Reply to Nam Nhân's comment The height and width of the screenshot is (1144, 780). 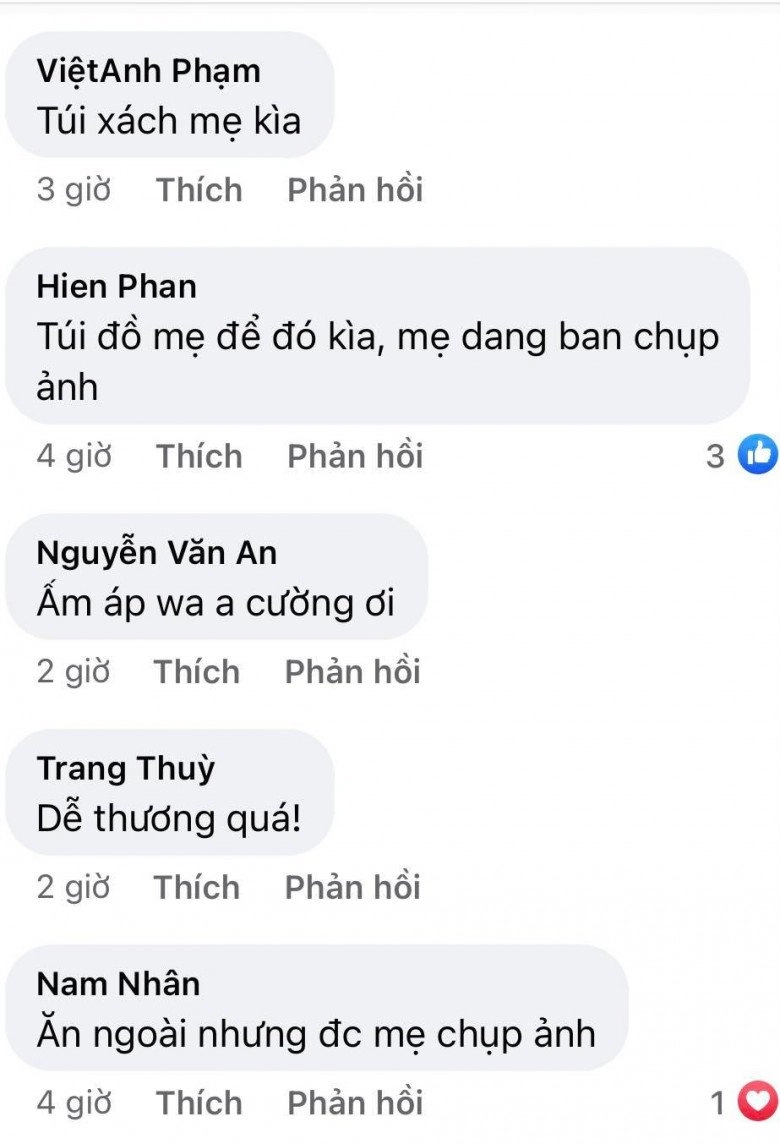(x=355, y=1103)
